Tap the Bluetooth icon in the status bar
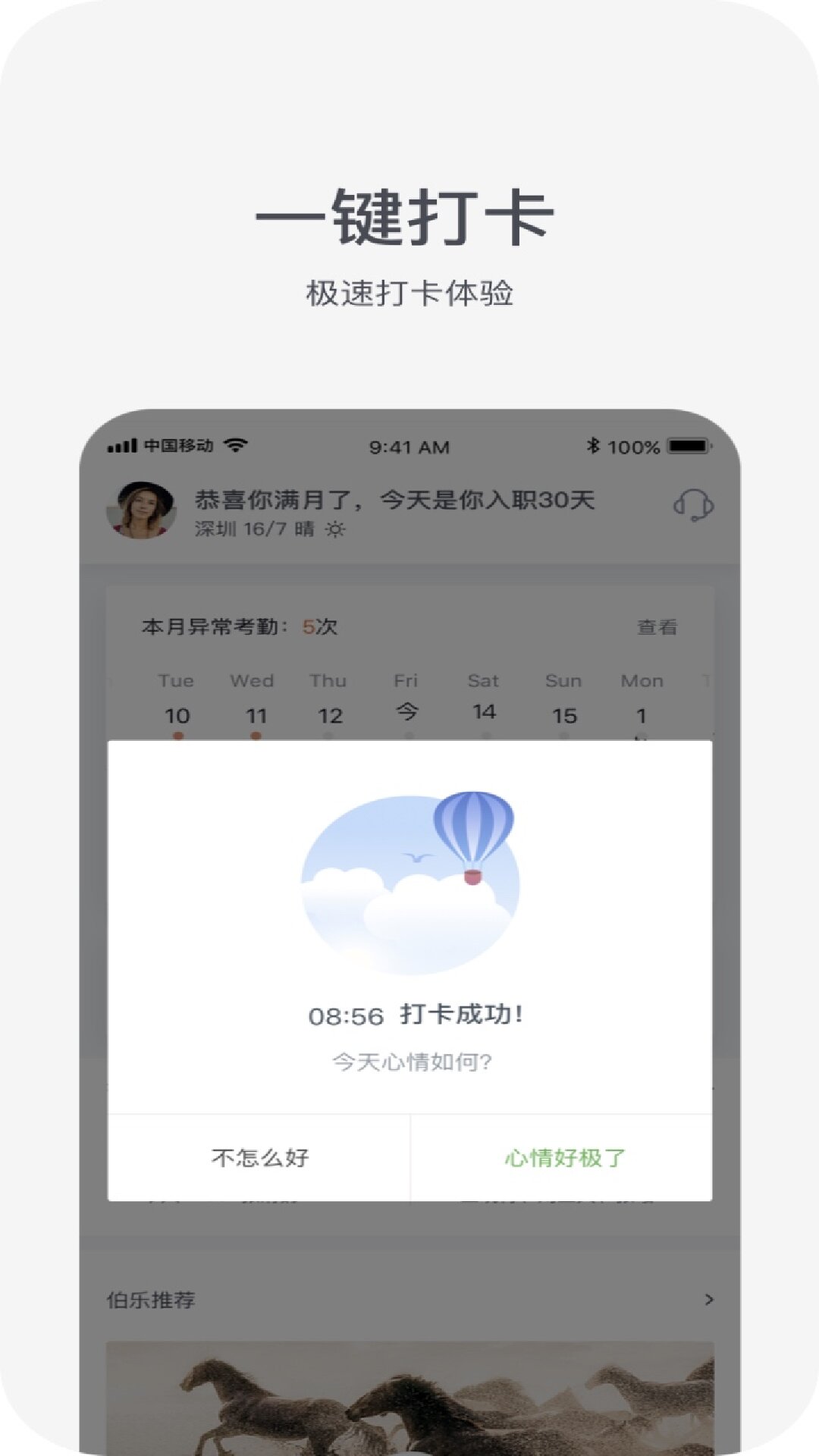This screenshot has height=1456, width=819. point(593,446)
